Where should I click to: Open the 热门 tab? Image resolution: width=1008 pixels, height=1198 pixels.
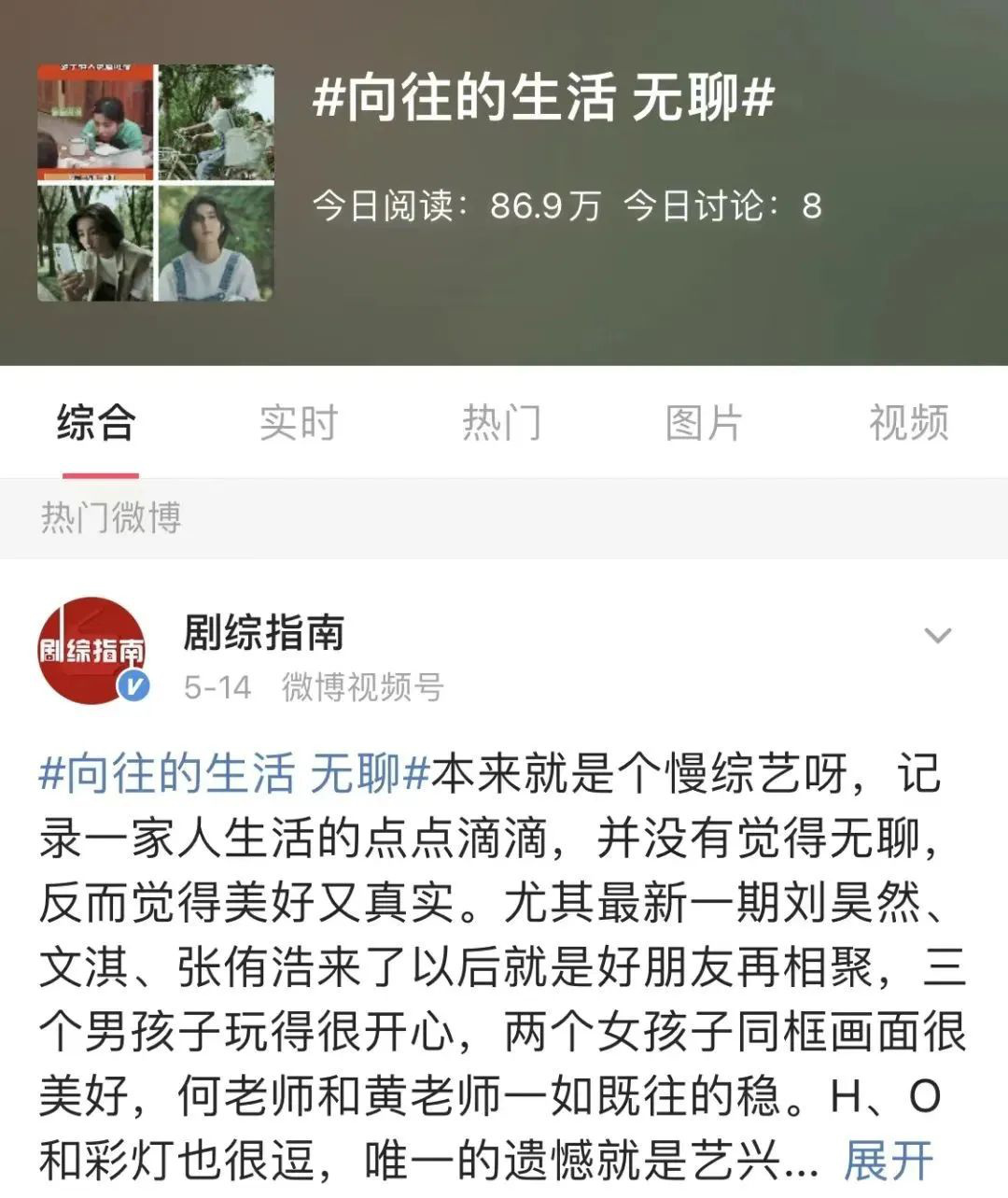click(501, 424)
